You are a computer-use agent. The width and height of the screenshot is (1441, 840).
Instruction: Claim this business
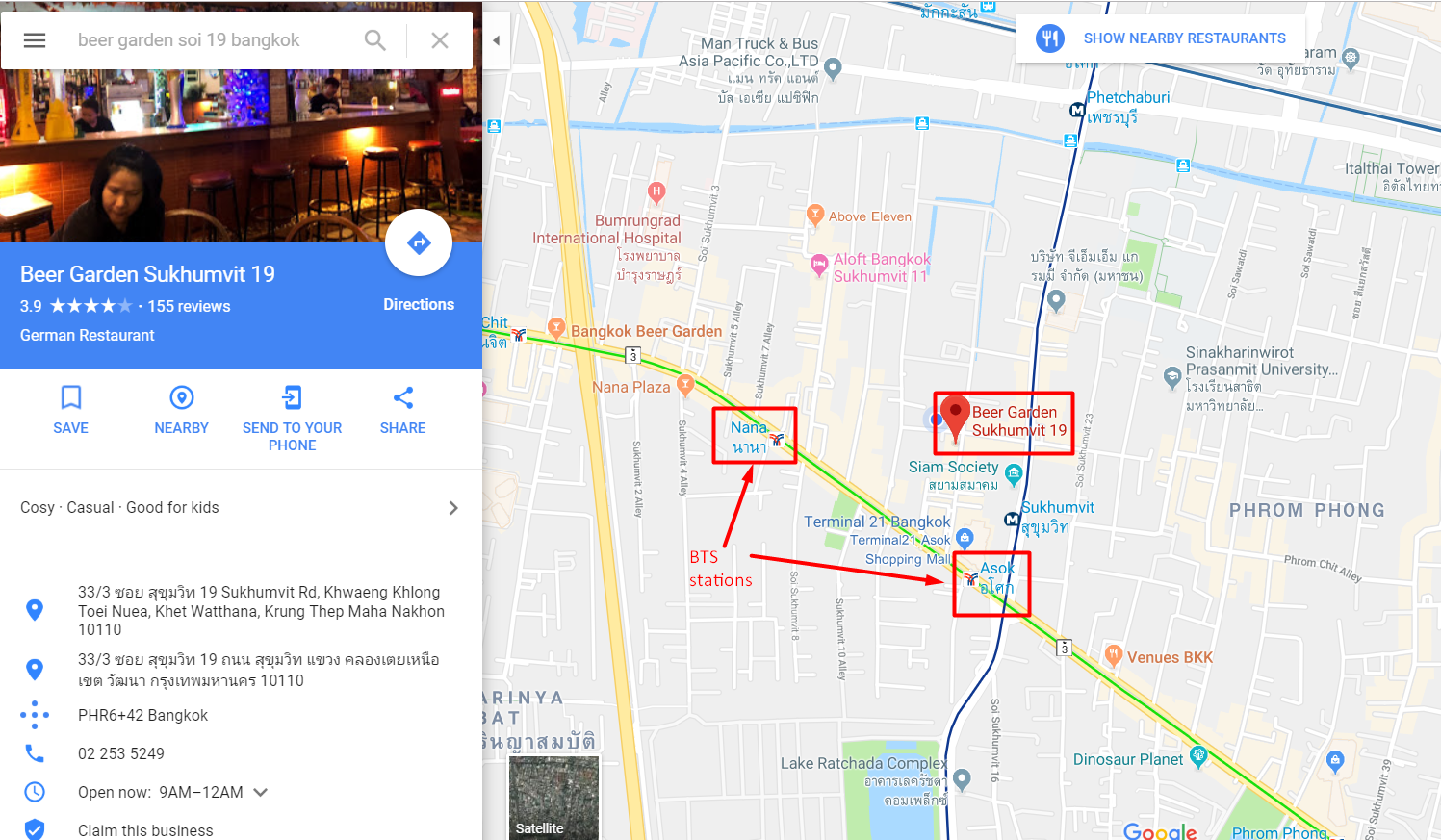(x=144, y=830)
